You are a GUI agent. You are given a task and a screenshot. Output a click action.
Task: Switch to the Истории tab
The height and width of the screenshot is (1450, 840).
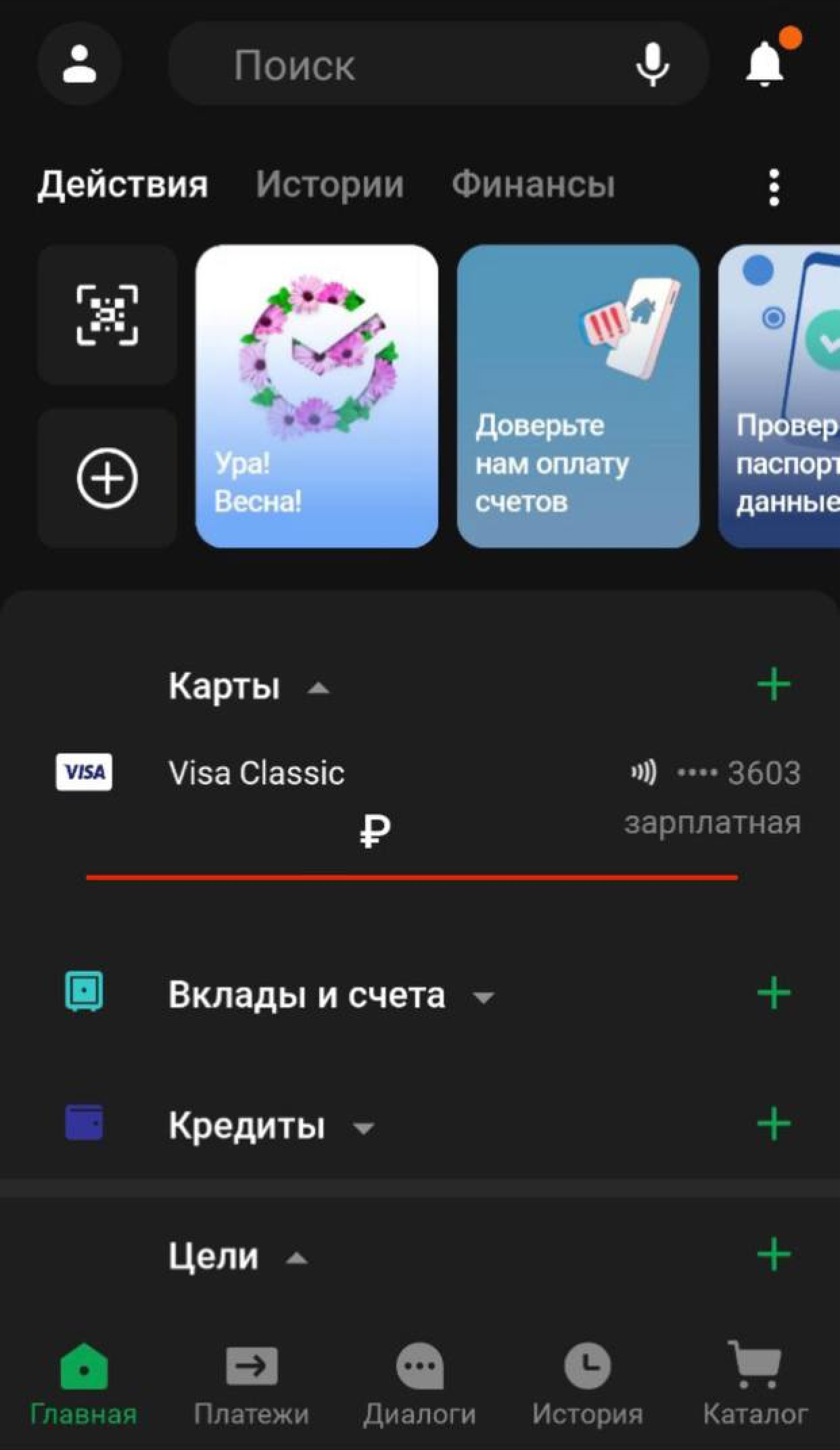click(329, 184)
